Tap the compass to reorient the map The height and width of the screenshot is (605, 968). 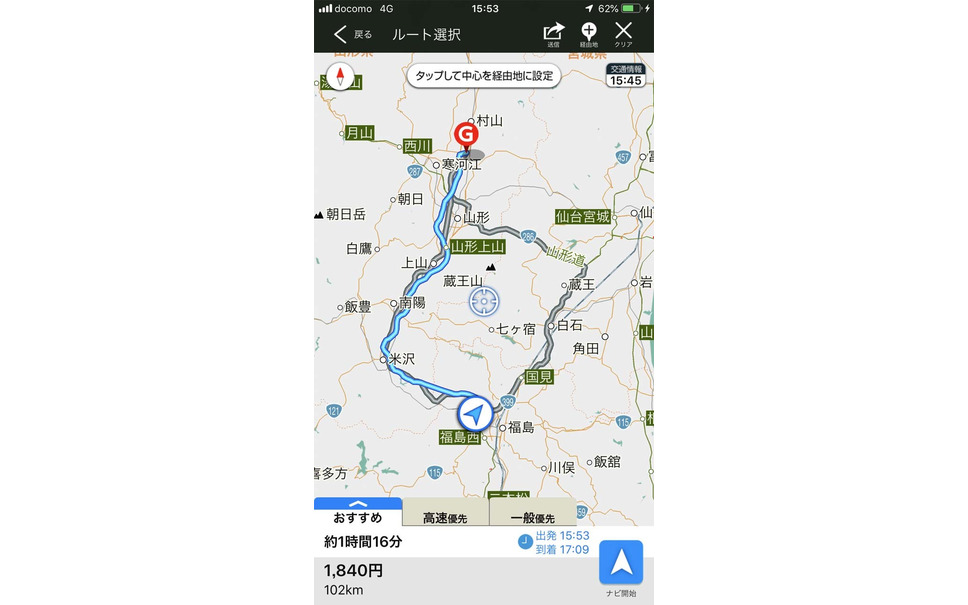[x=342, y=77]
